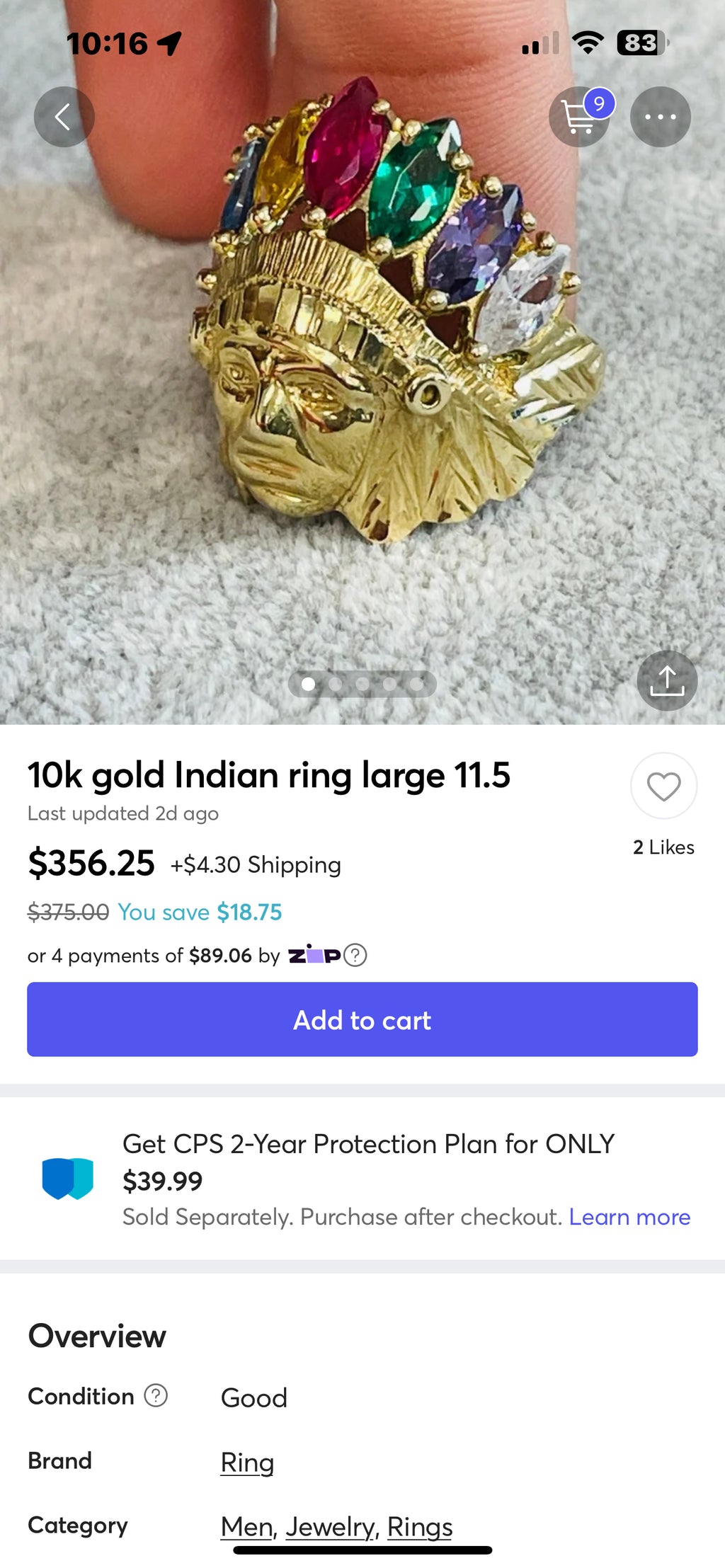Share this ring listing

(667, 681)
